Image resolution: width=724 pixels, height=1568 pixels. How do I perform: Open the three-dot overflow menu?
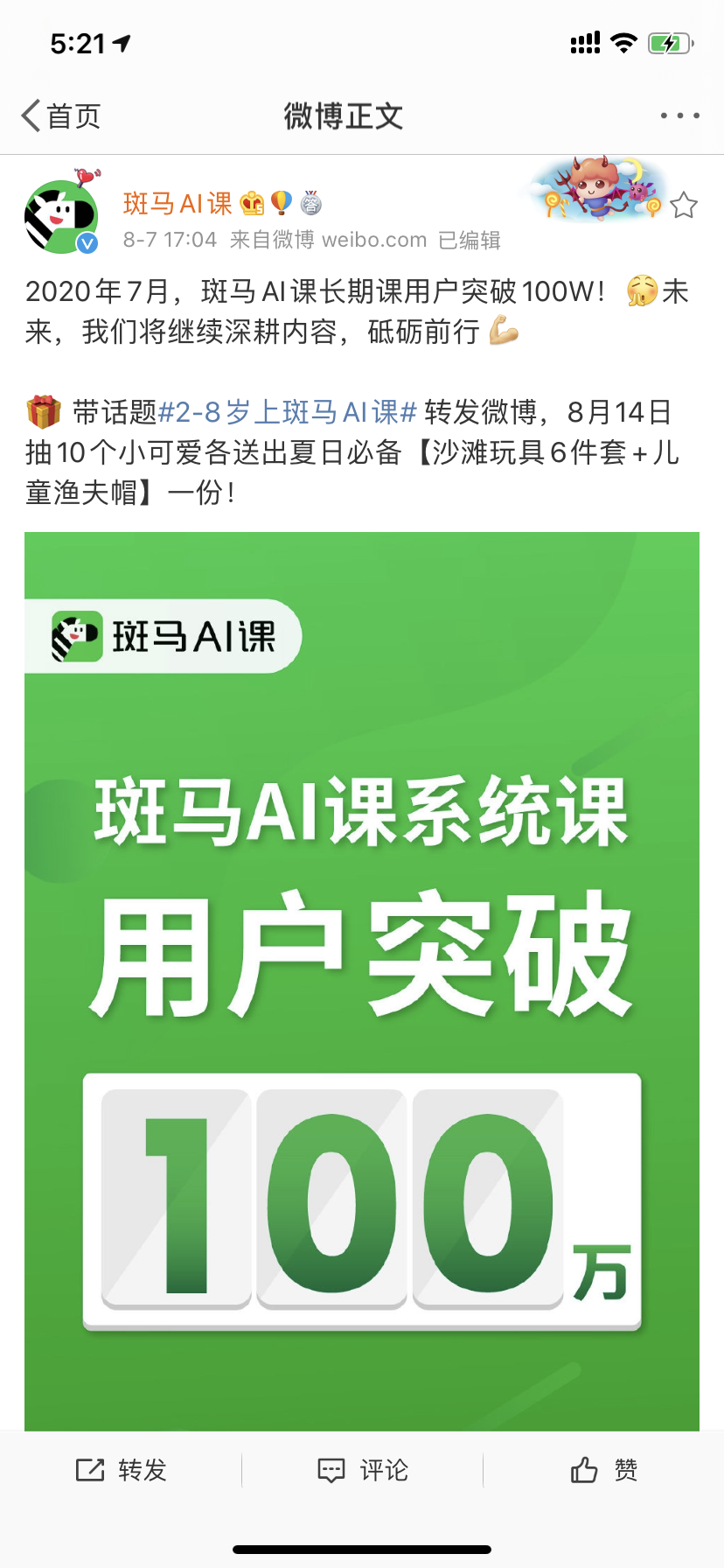click(679, 115)
